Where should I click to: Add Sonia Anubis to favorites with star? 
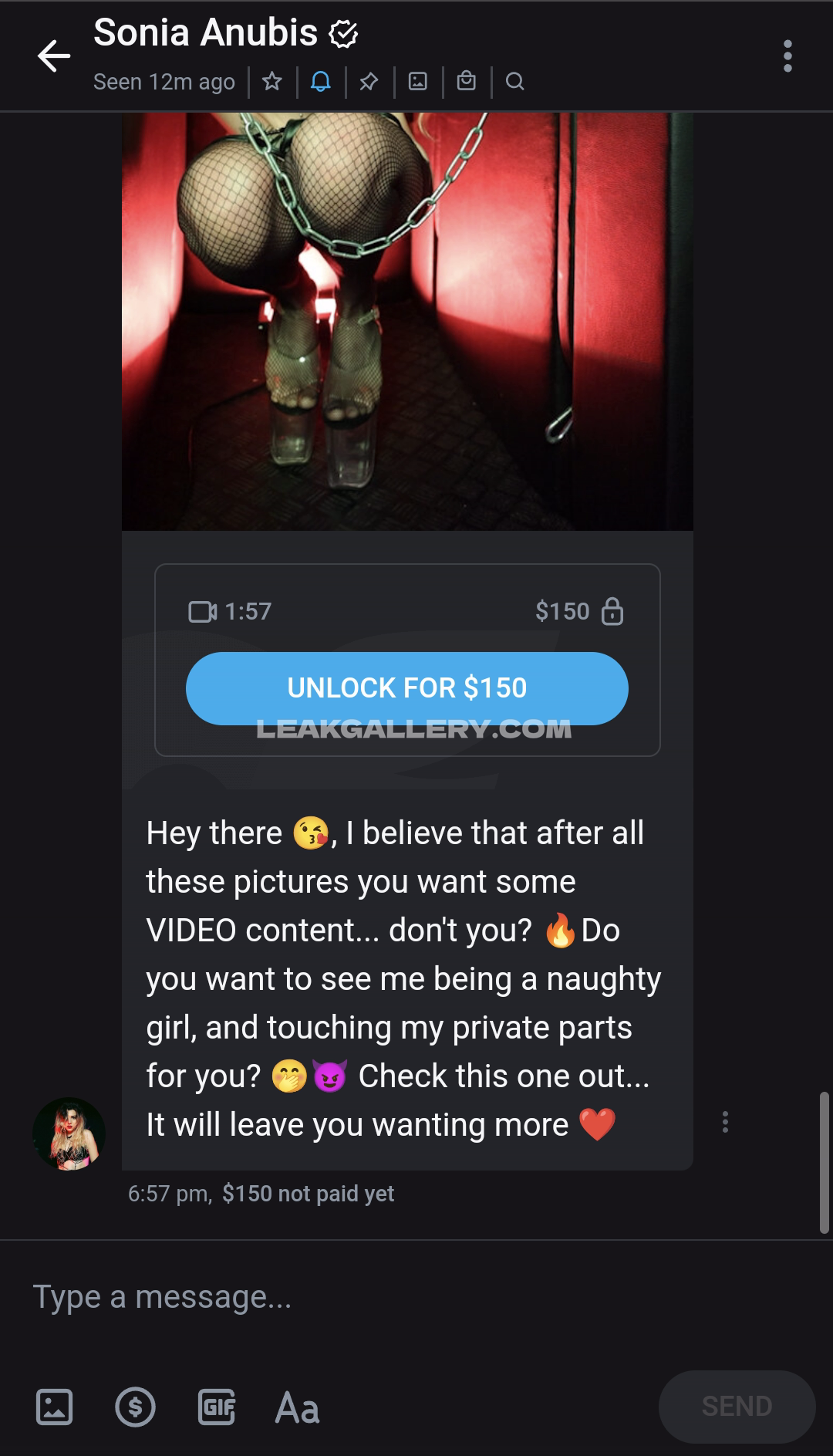pos(271,81)
